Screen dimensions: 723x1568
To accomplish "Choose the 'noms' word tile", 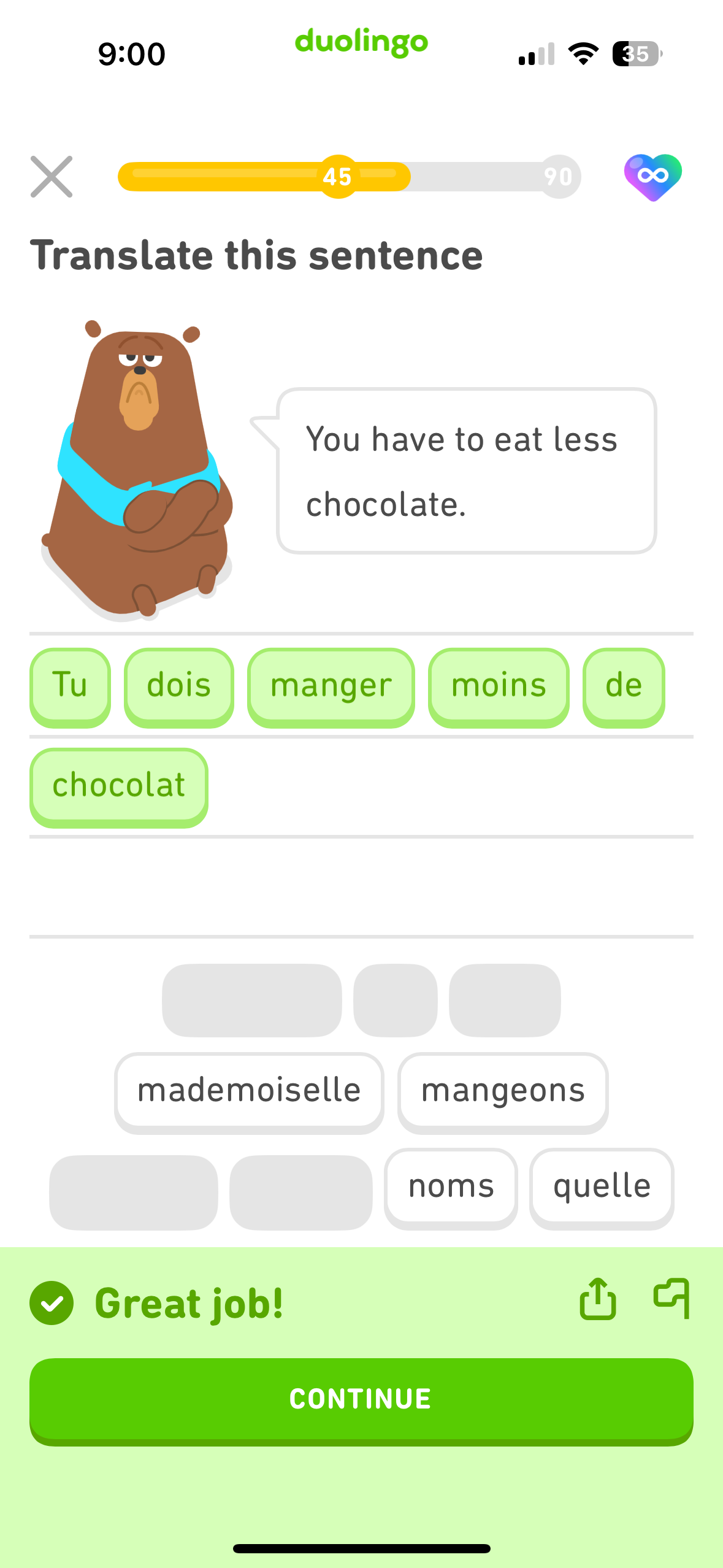I will 451,1188.
